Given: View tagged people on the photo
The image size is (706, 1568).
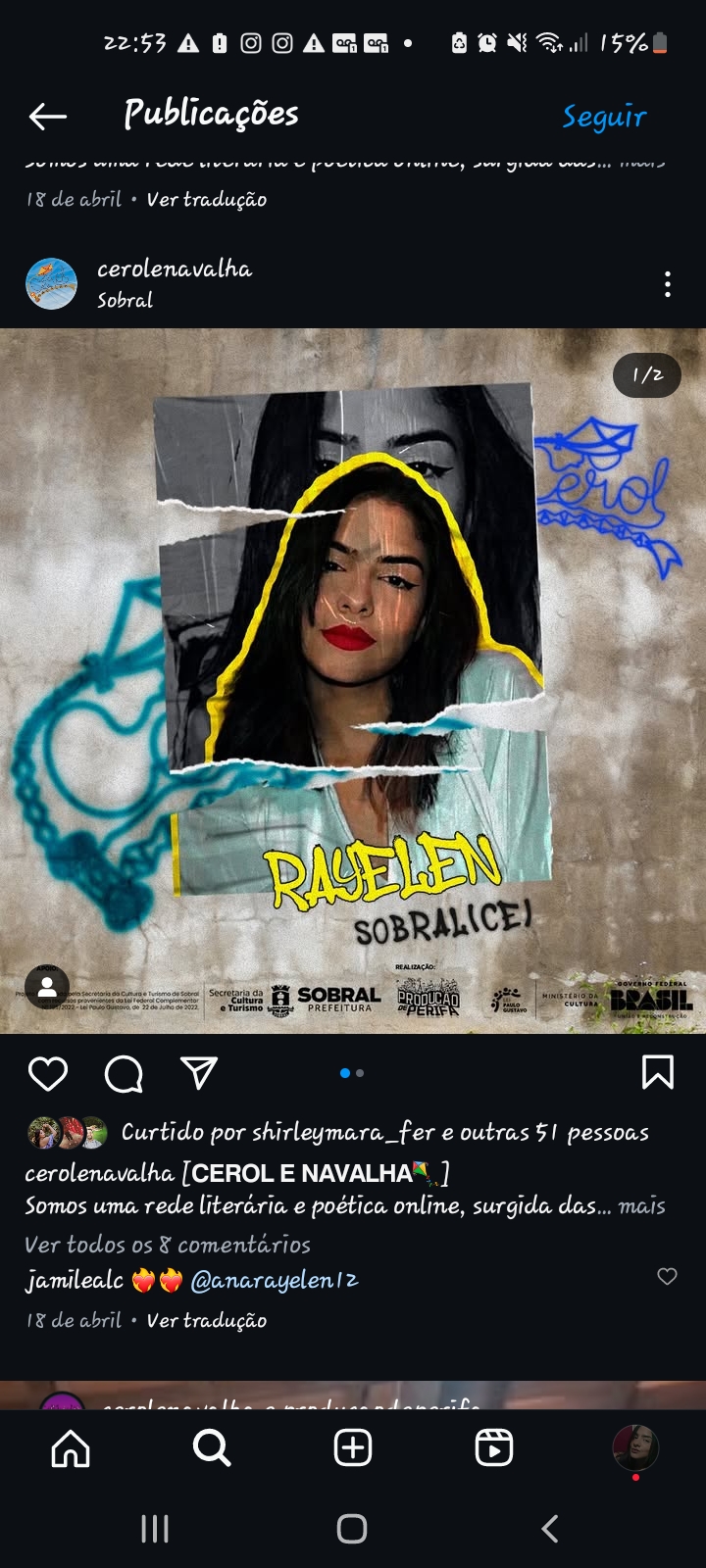Looking at the screenshot, I should click(47, 988).
